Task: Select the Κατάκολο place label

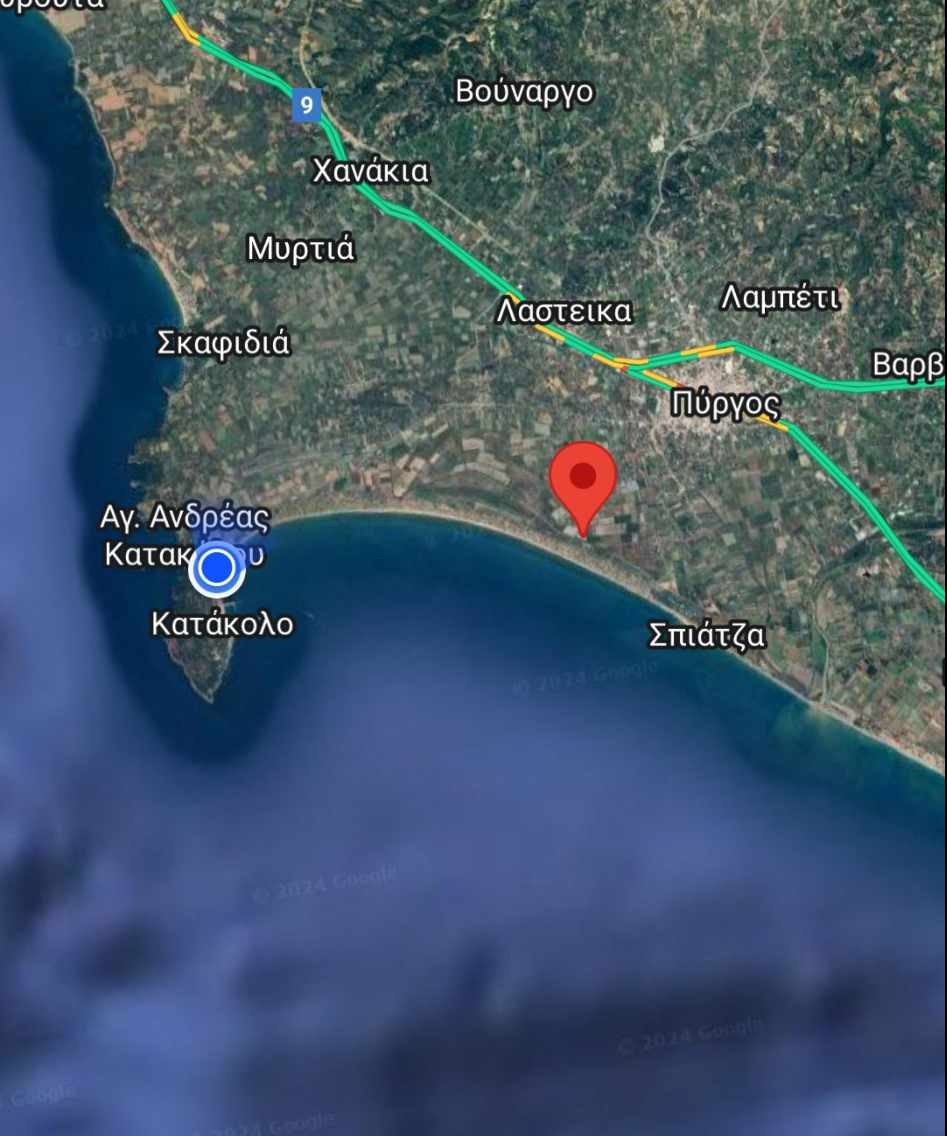Action: [222, 624]
